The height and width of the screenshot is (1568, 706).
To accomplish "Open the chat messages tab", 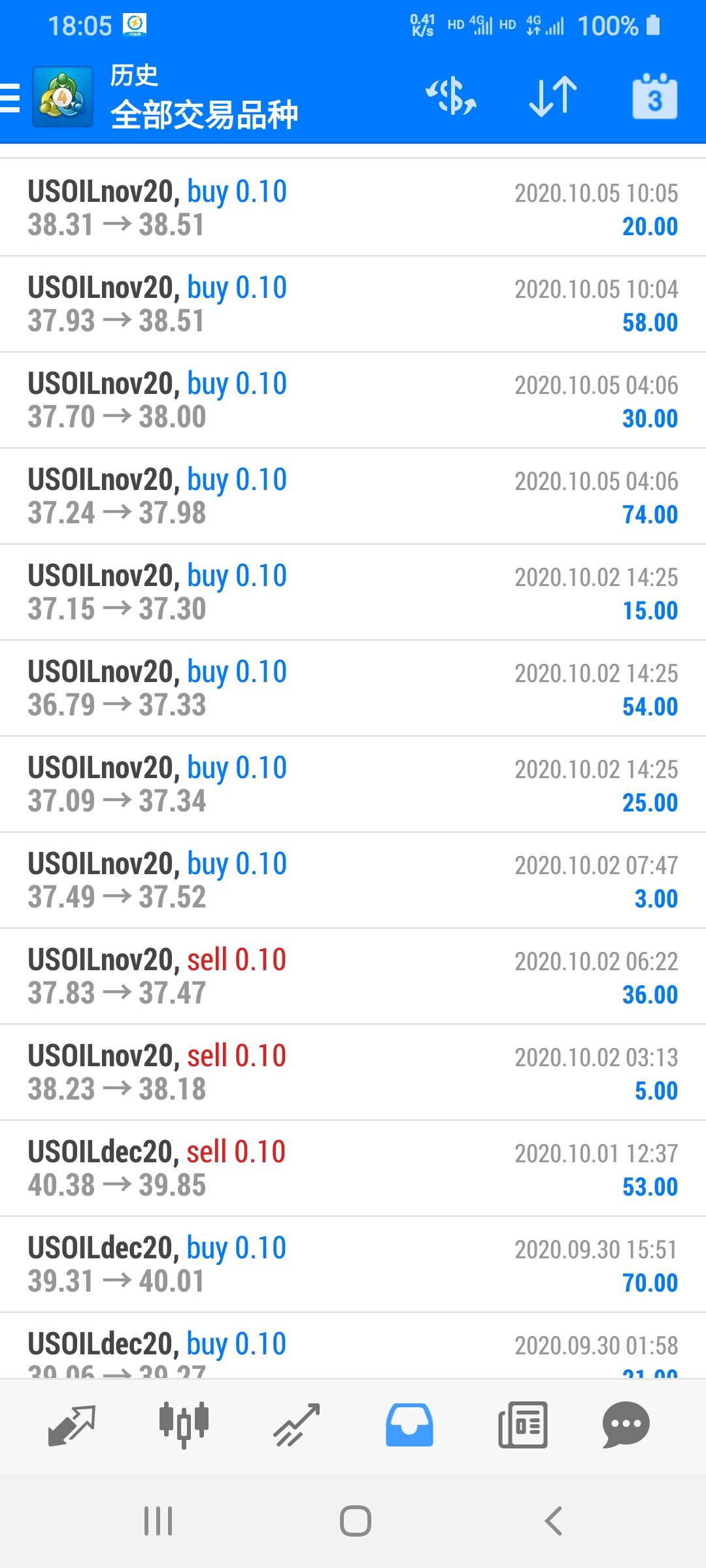I will [x=626, y=1425].
